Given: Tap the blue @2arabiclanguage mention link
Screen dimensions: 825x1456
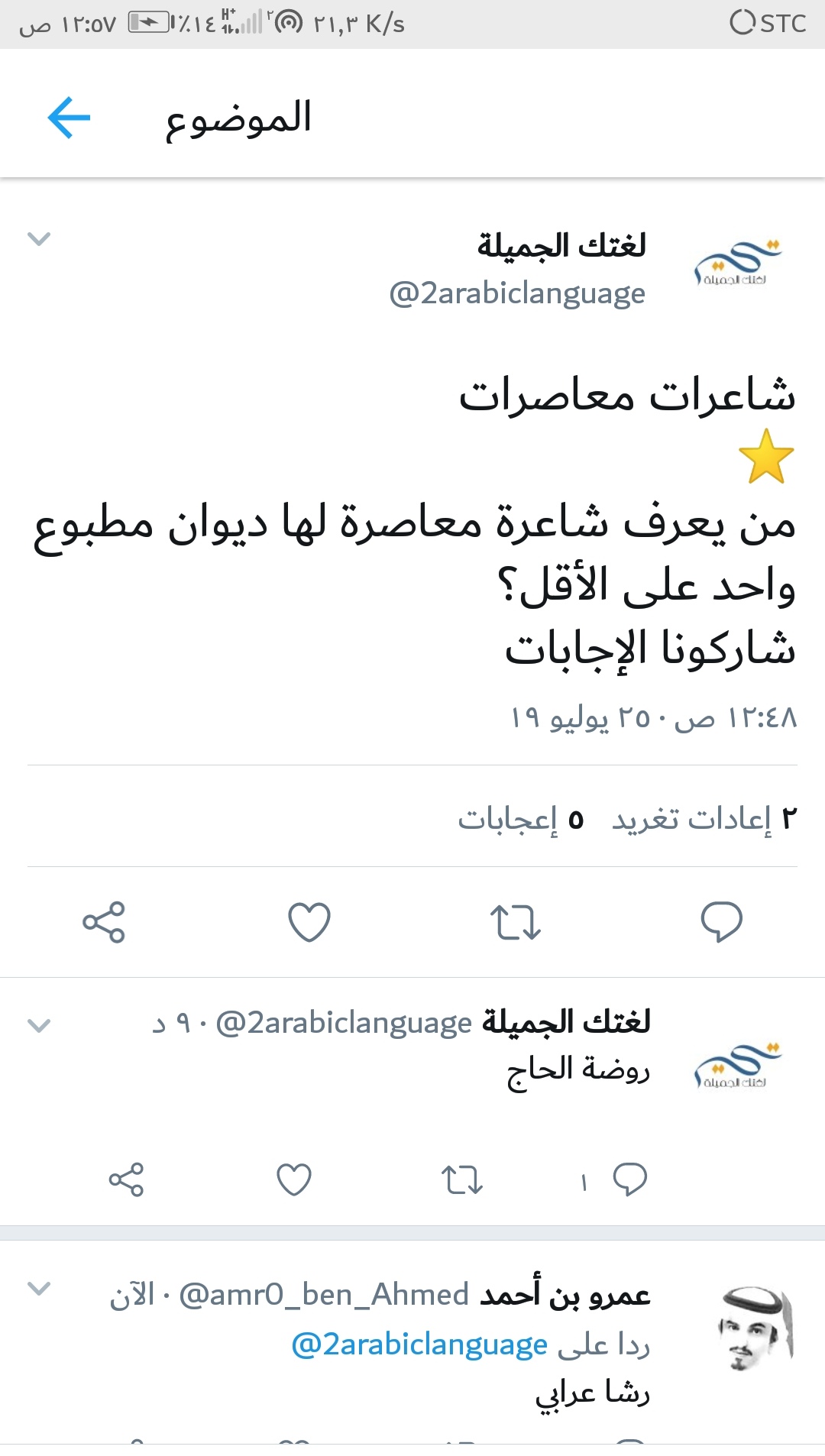Looking at the screenshot, I should click(x=419, y=1344).
